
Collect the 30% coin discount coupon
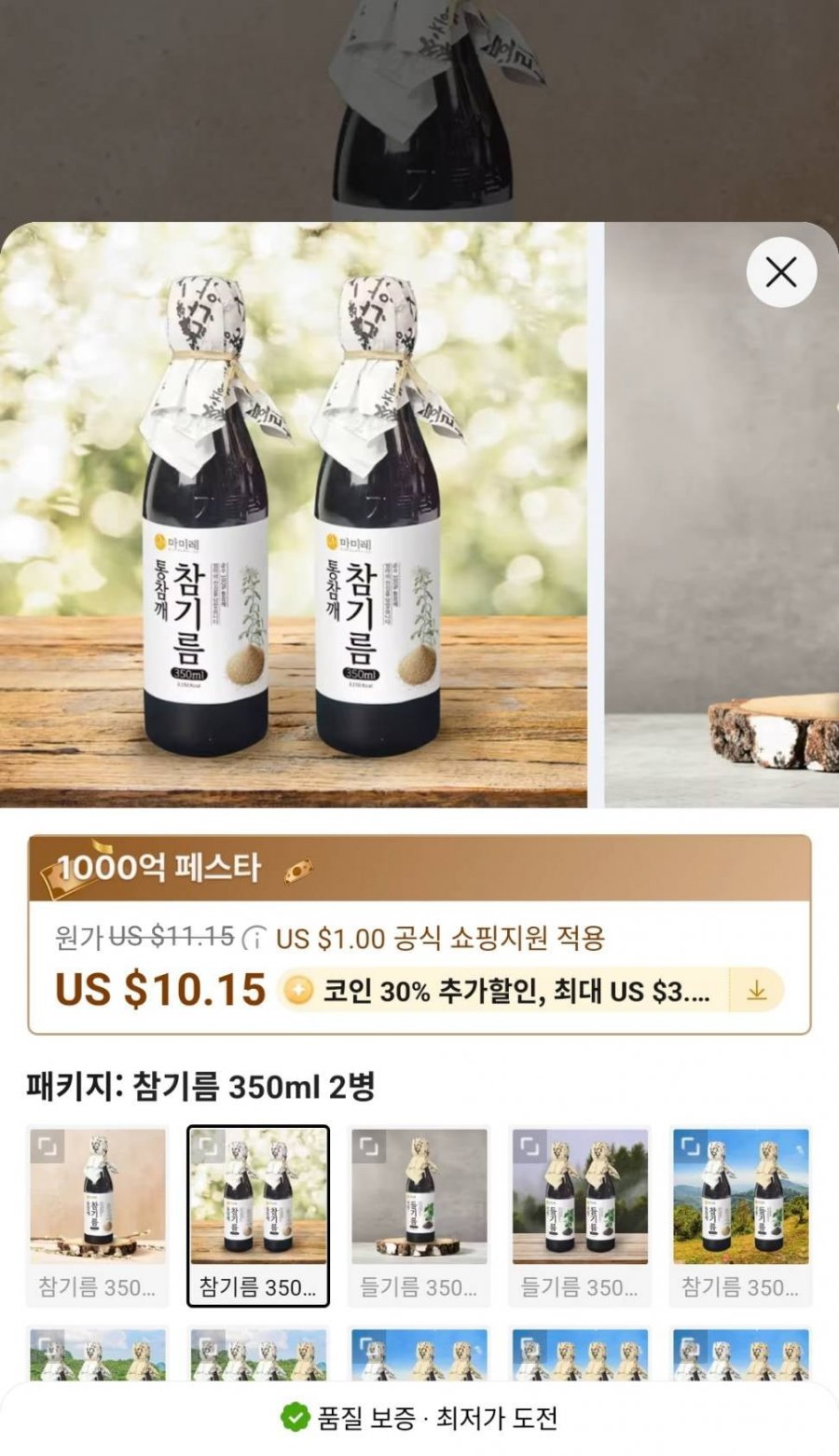click(x=756, y=990)
